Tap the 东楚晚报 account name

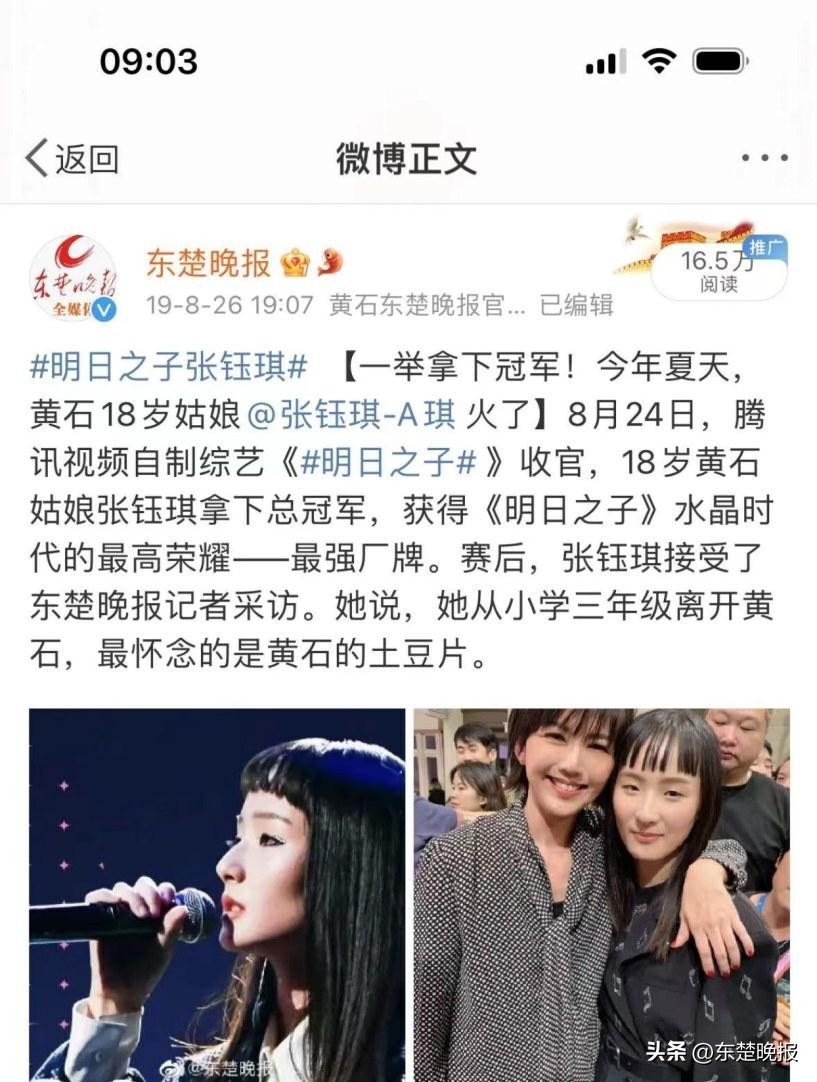pyautogui.click(x=208, y=263)
